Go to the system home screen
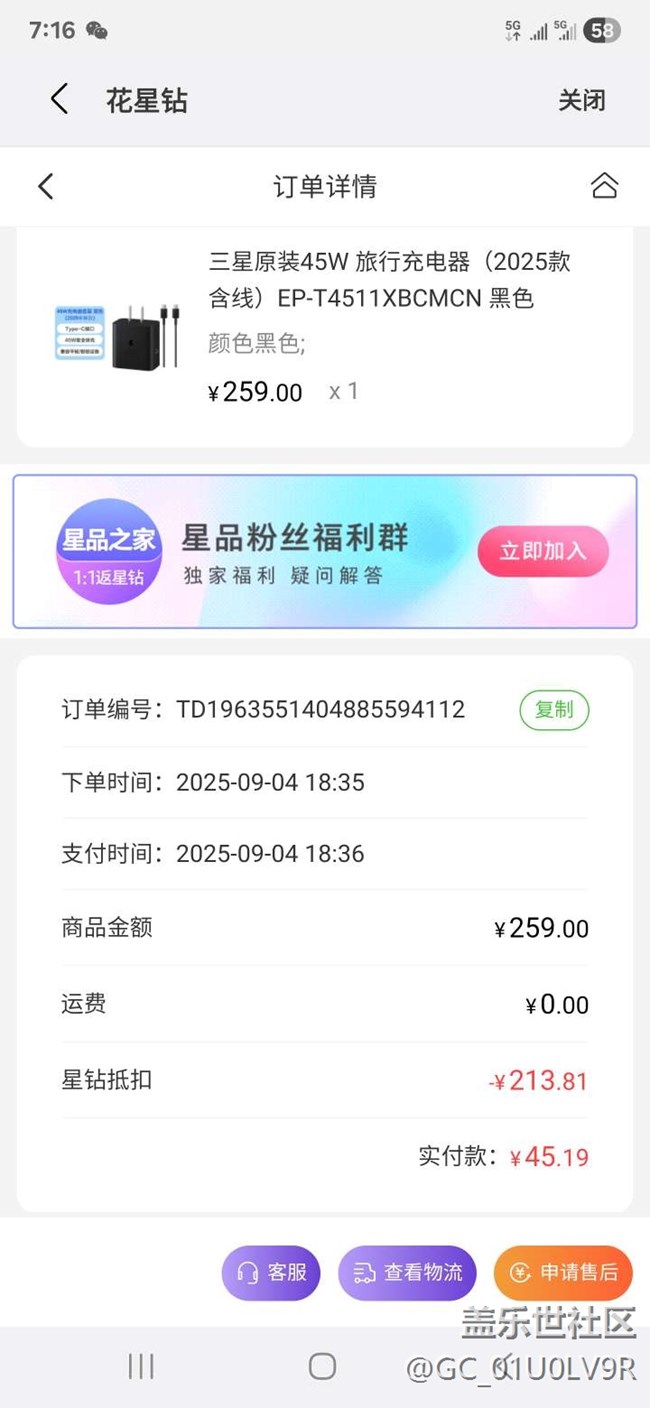The height and width of the screenshot is (1408, 650). [x=322, y=1366]
